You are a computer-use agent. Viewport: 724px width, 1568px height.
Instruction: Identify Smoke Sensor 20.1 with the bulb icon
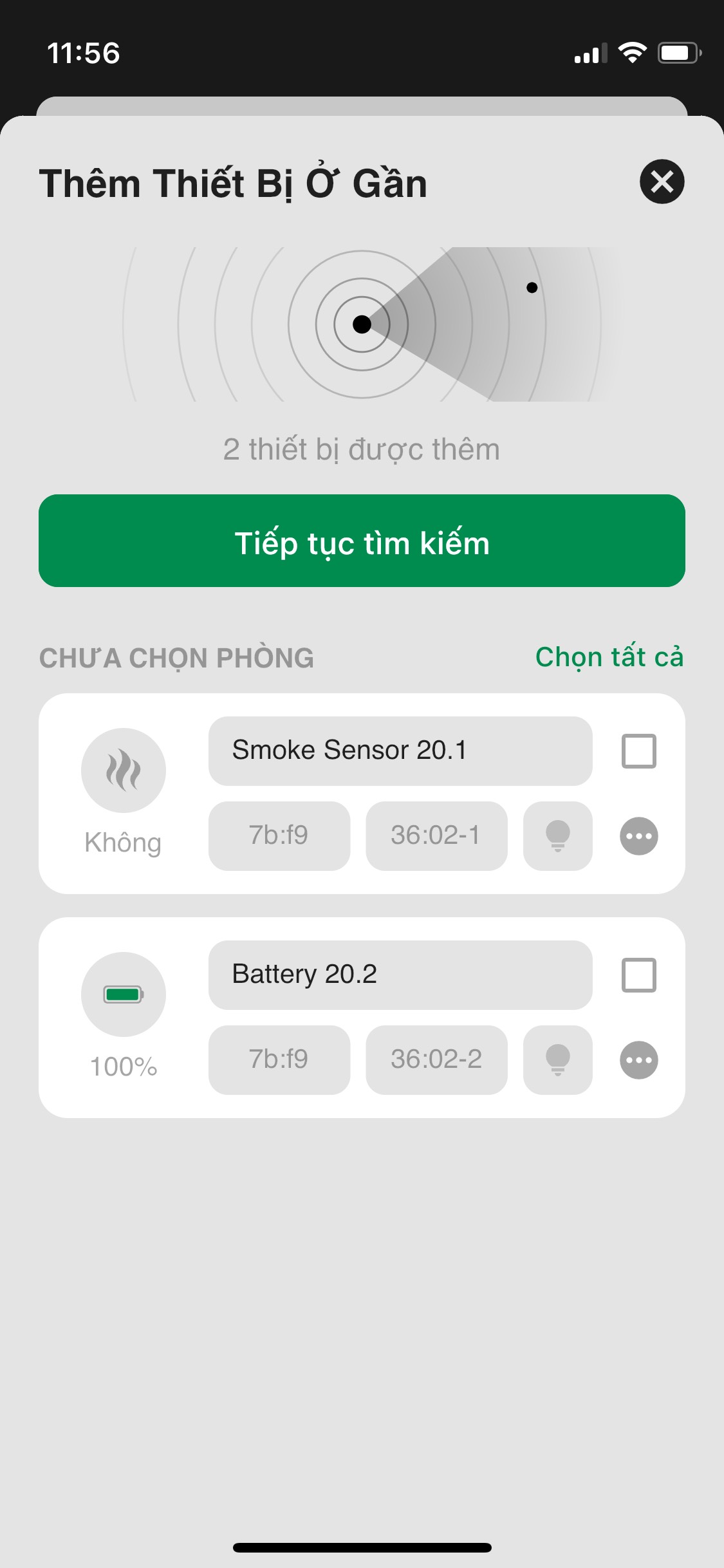tap(557, 835)
